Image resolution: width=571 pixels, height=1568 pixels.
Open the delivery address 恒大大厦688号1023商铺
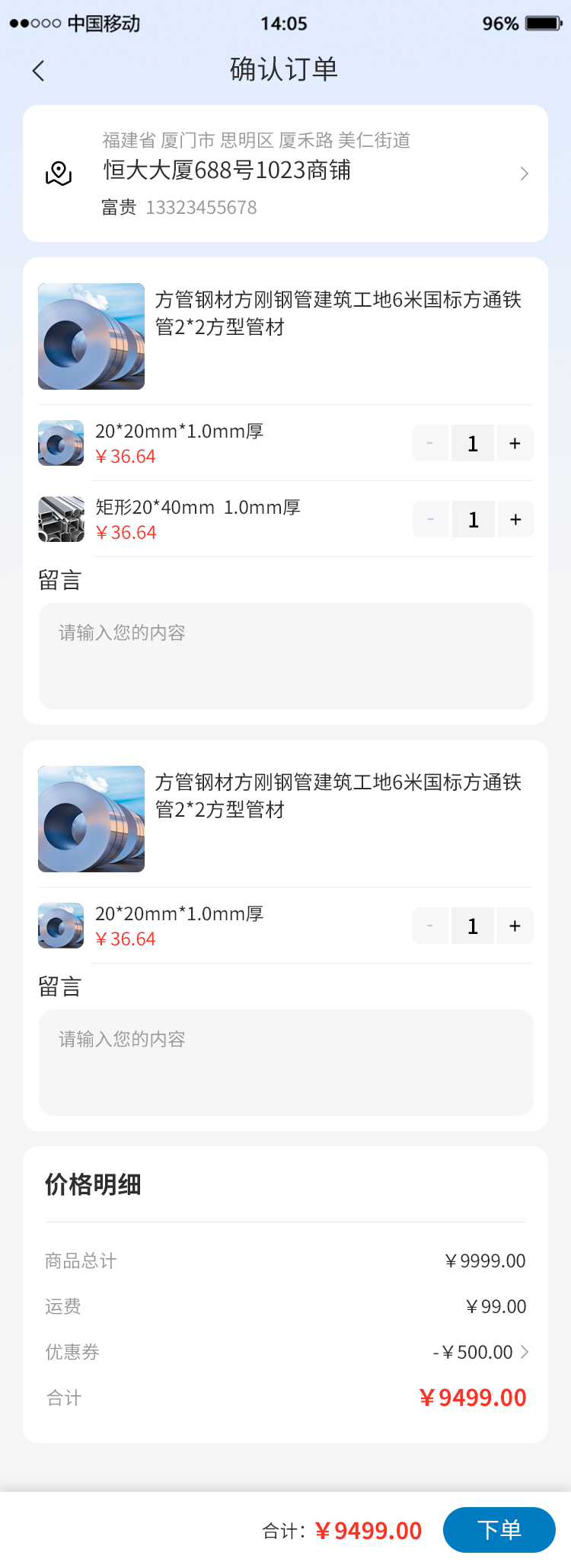(285, 173)
